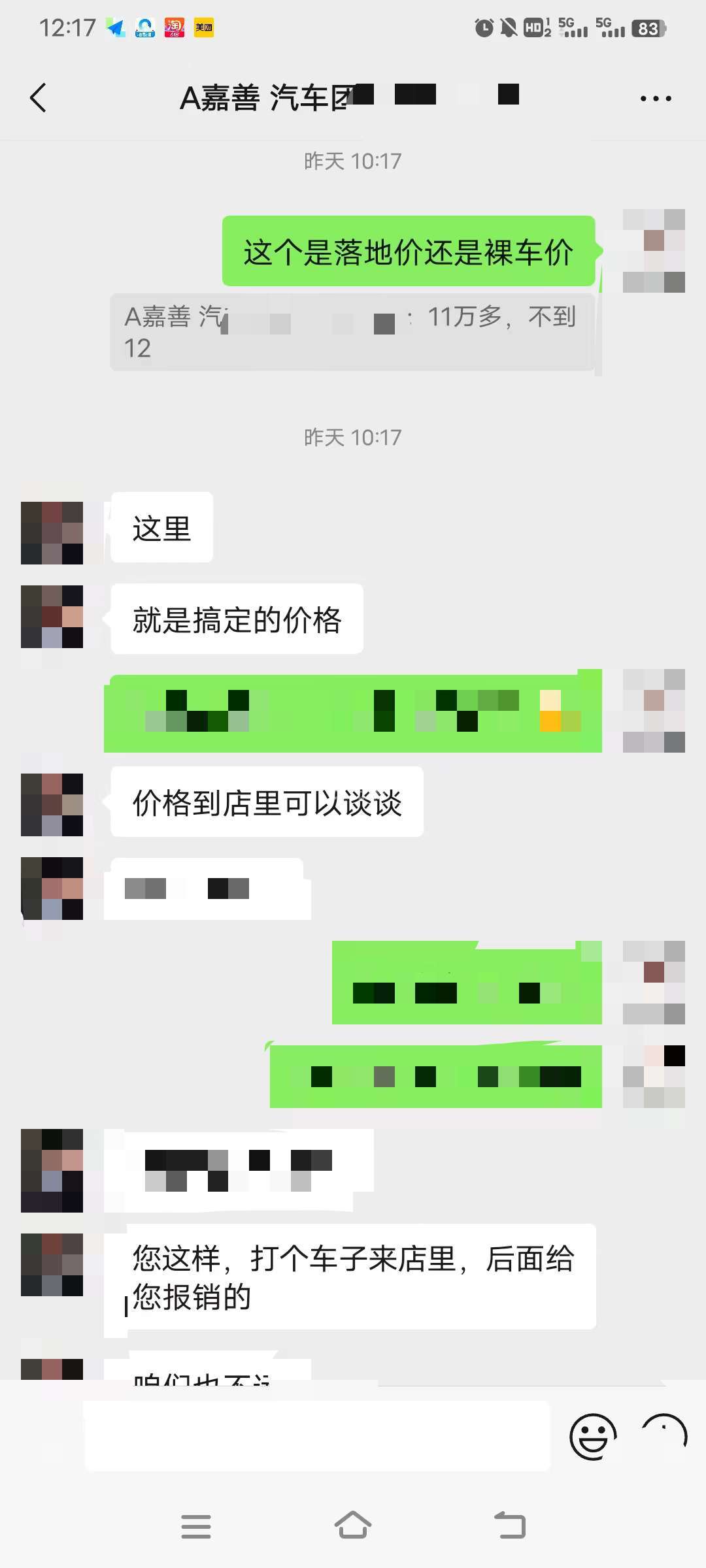Open recent apps from navigation bar

[196, 1526]
